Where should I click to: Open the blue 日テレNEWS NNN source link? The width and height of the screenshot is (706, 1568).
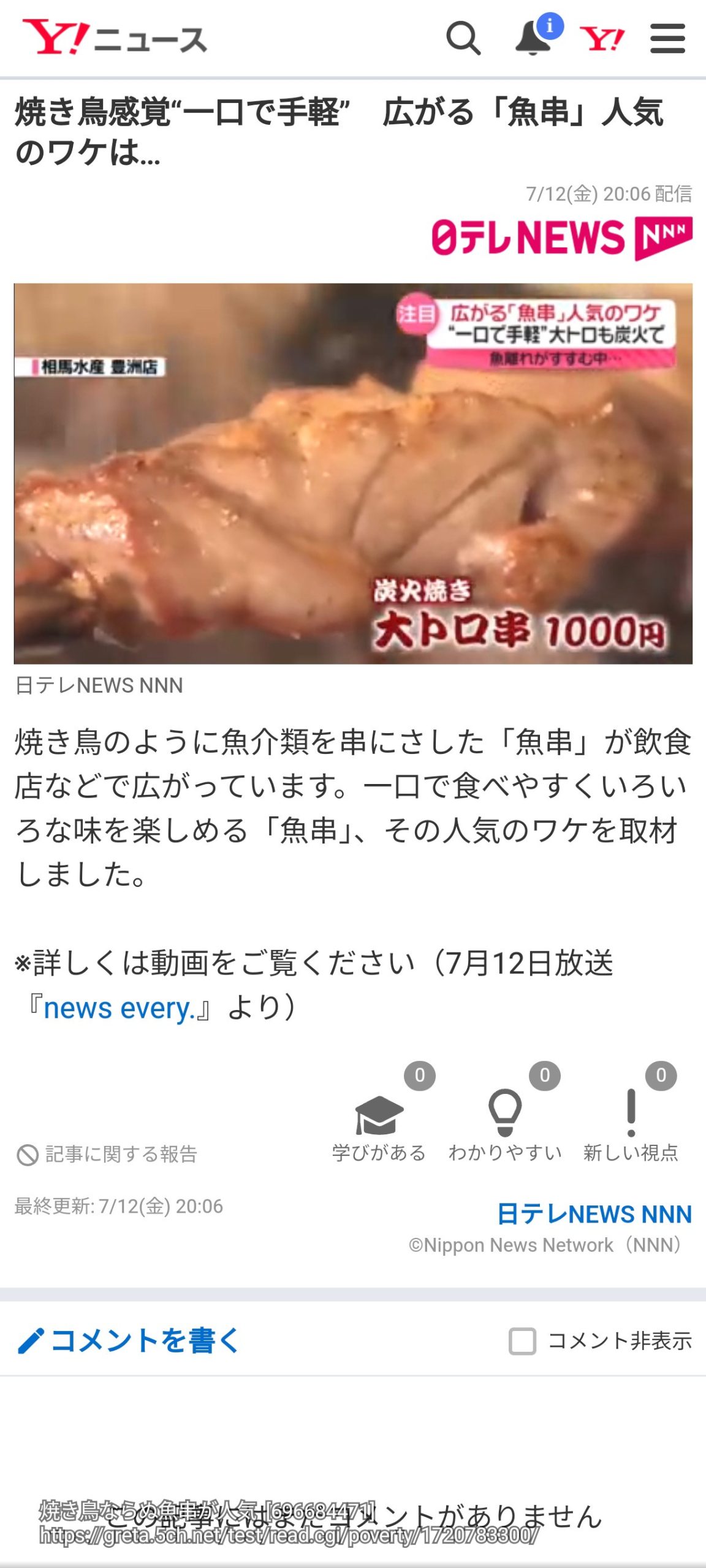coord(594,1214)
